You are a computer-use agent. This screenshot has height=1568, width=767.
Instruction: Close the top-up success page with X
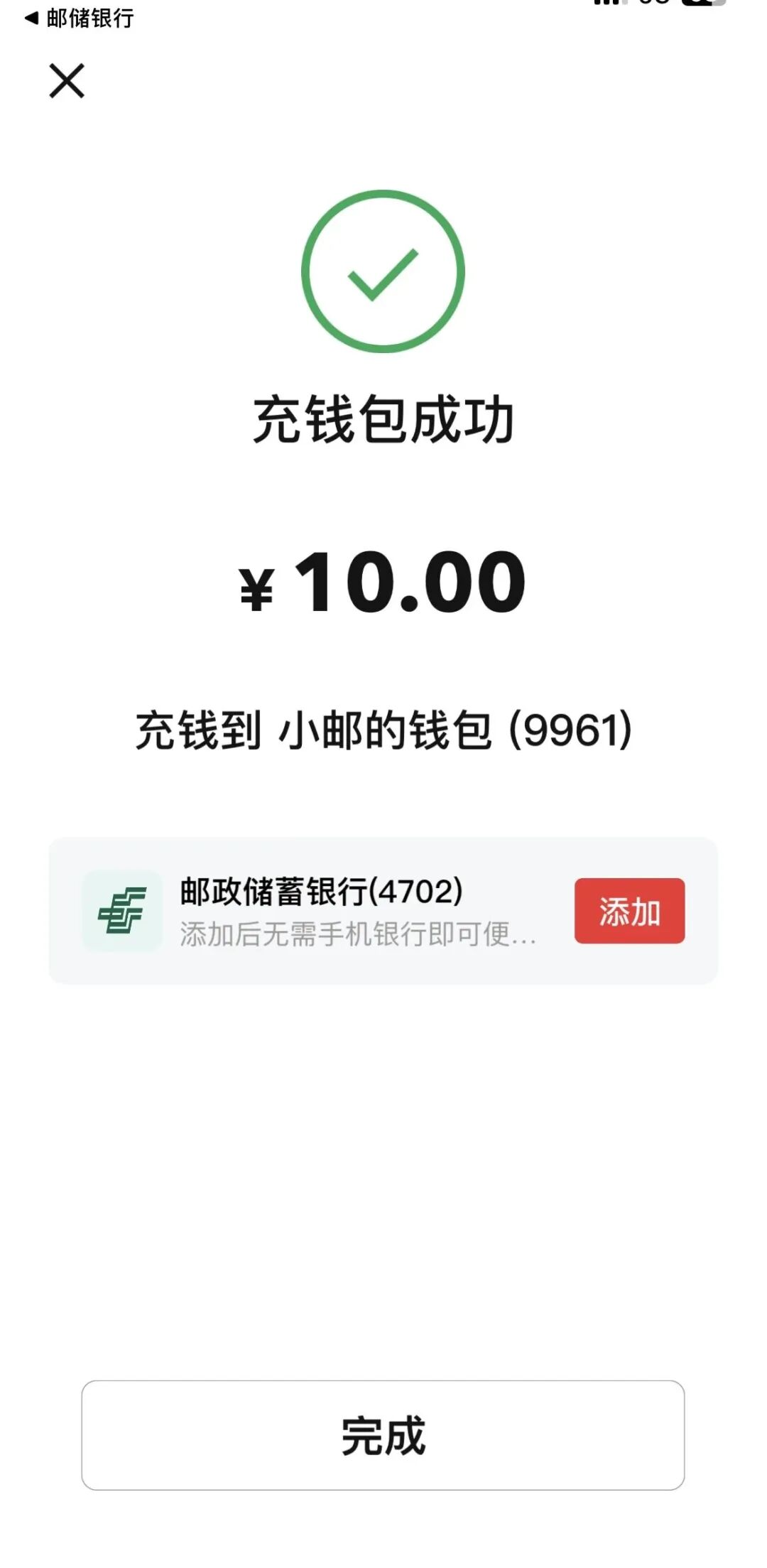pyautogui.click(x=67, y=80)
